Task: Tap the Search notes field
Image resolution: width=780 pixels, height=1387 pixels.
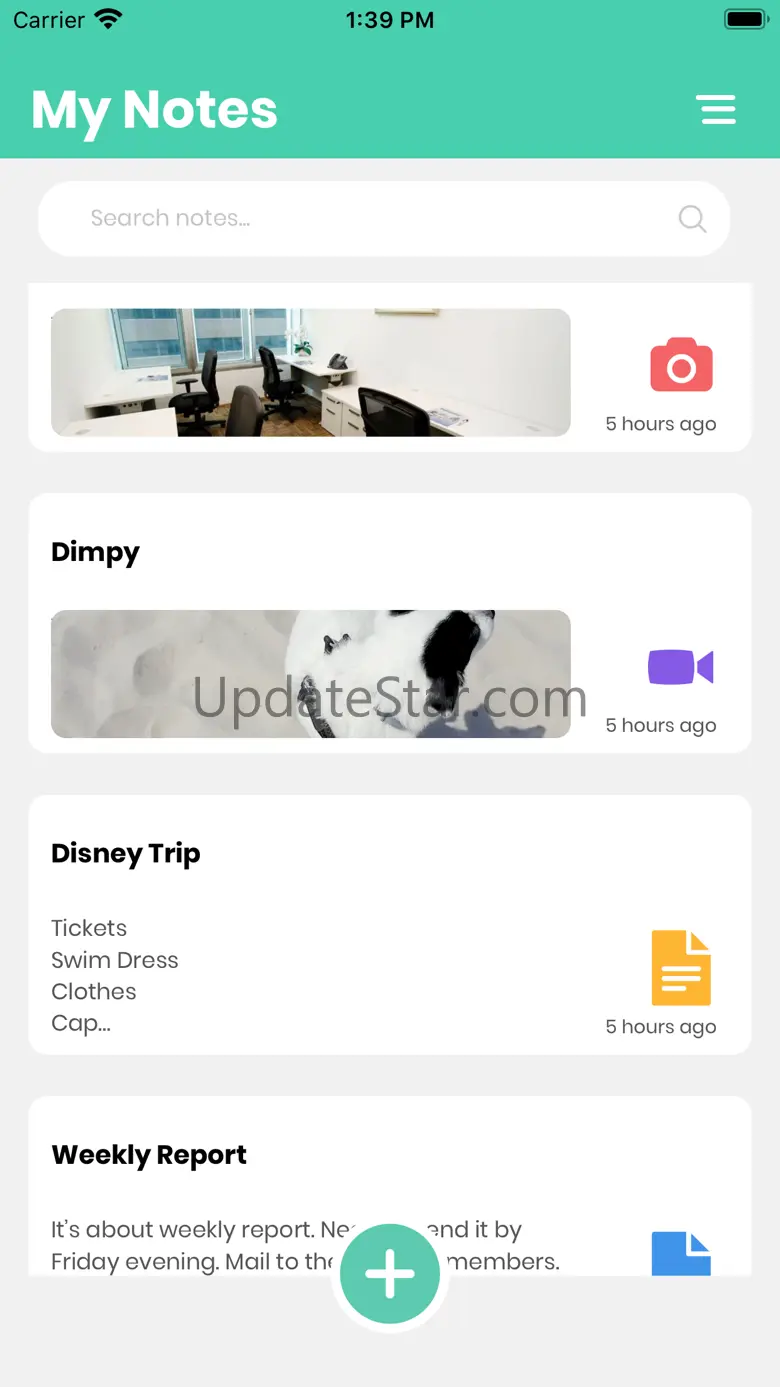Action: coord(384,218)
